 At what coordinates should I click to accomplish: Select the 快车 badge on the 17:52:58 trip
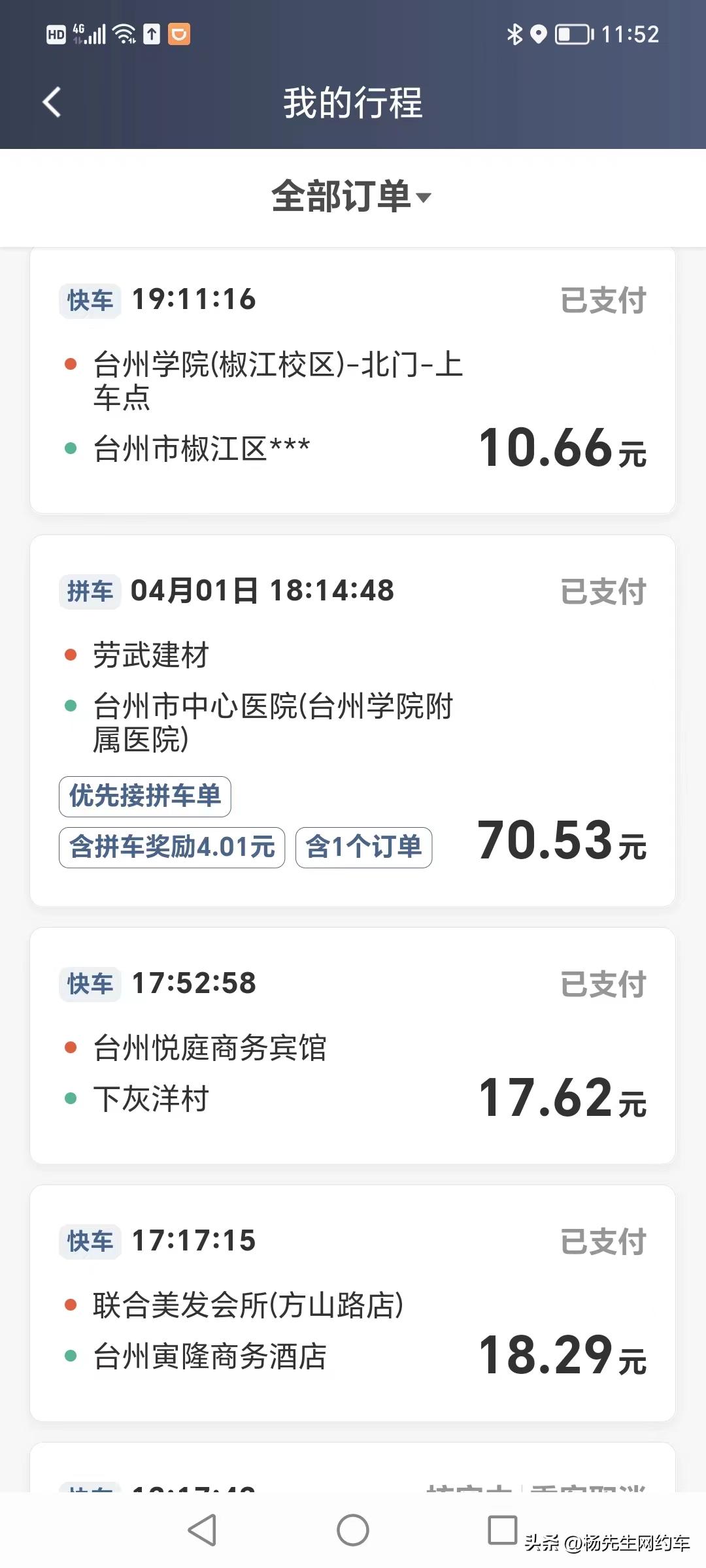point(90,983)
